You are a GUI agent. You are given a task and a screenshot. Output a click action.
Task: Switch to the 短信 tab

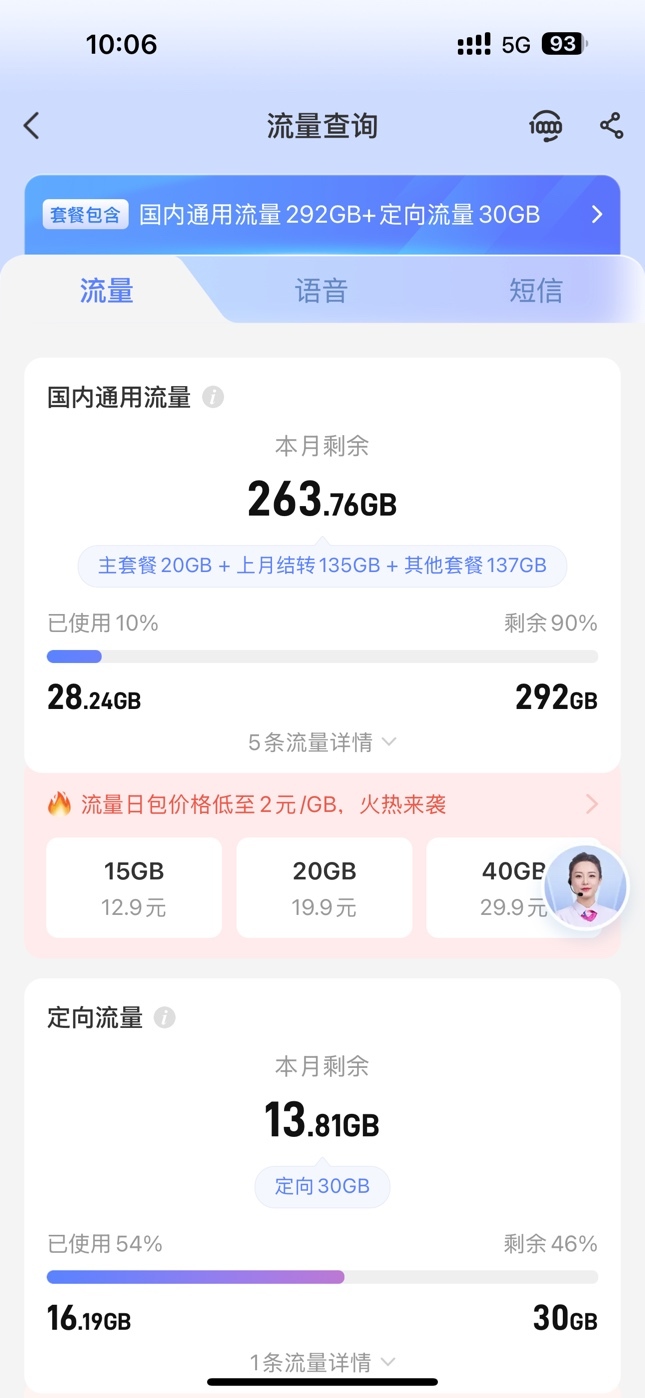[x=535, y=291]
